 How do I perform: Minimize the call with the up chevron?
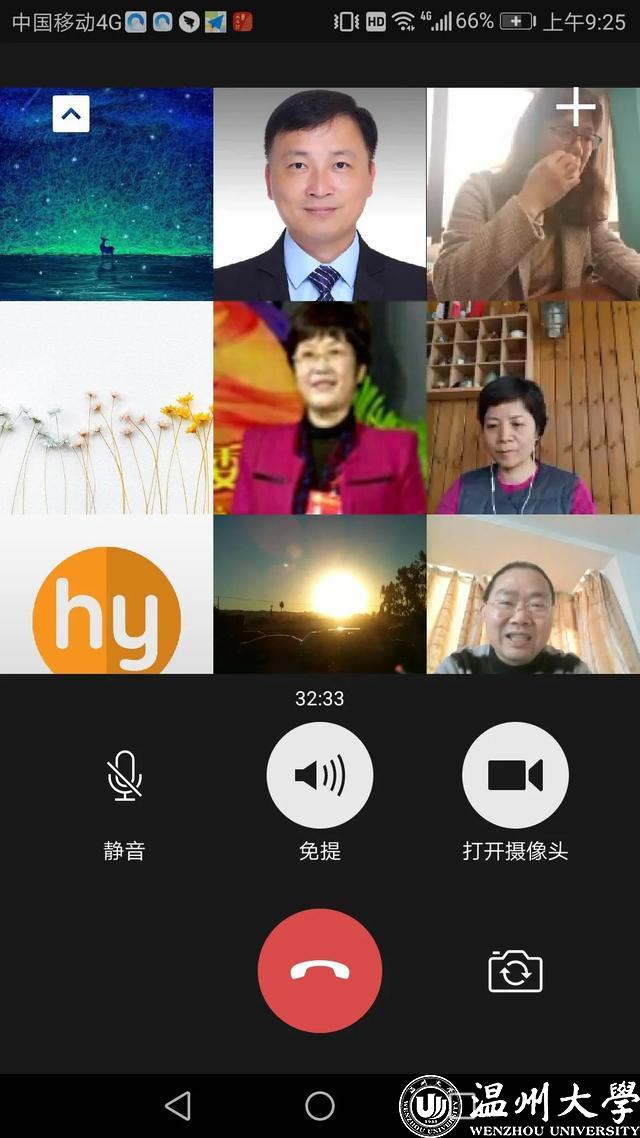[71, 114]
